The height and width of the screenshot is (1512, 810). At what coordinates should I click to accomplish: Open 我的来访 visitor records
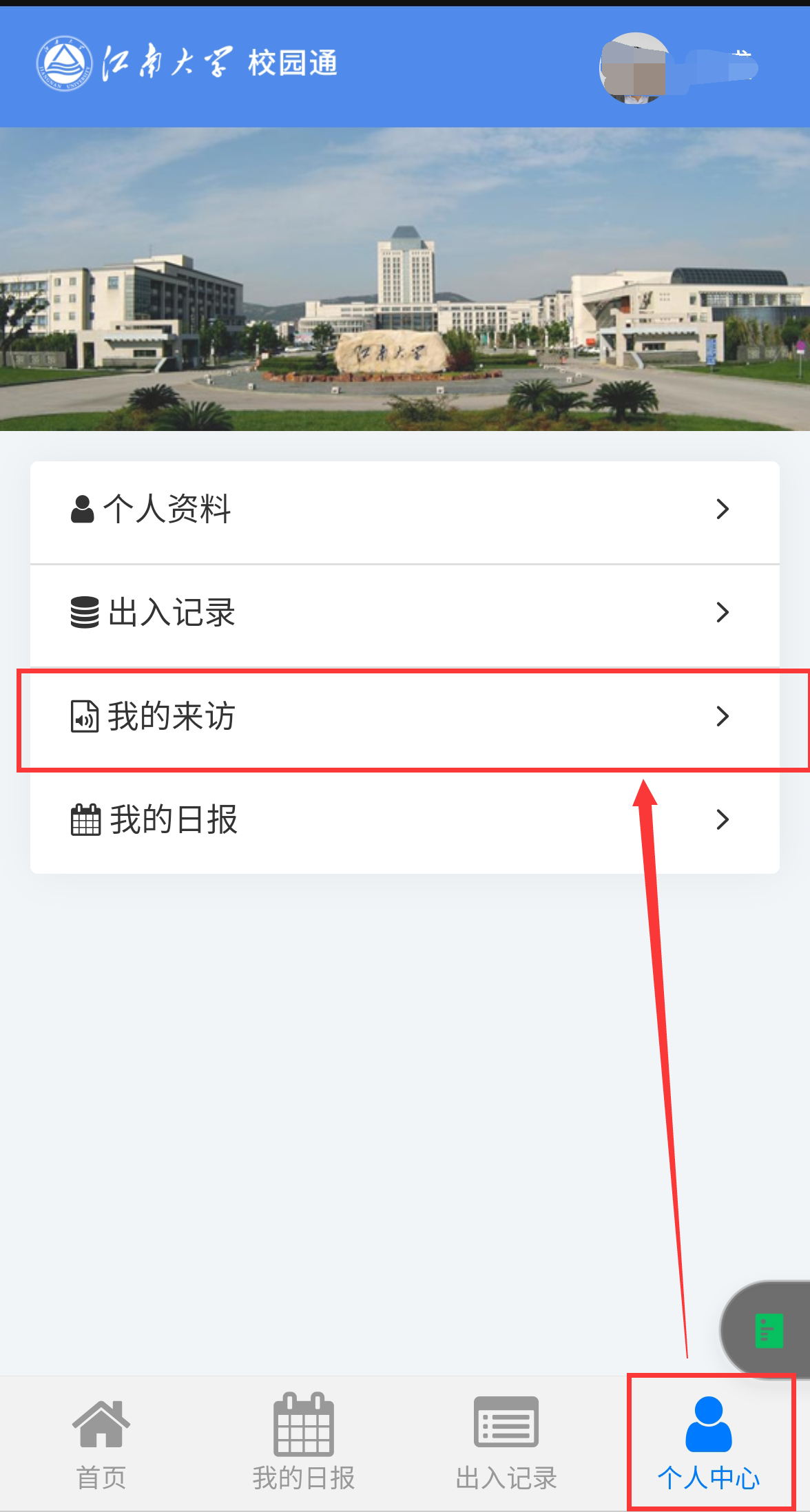404,717
